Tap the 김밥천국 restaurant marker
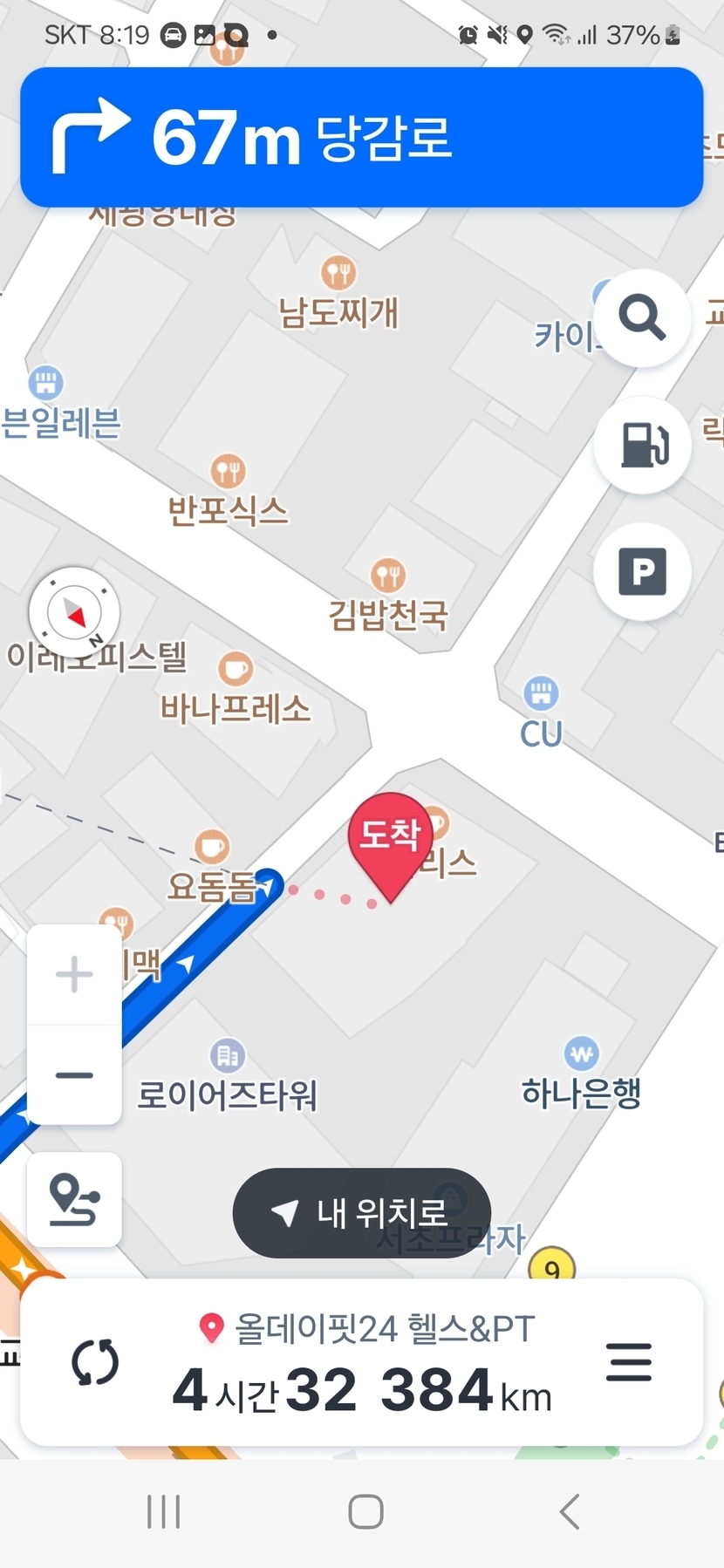The height and width of the screenshot is (1568, 724). point(388,576)
